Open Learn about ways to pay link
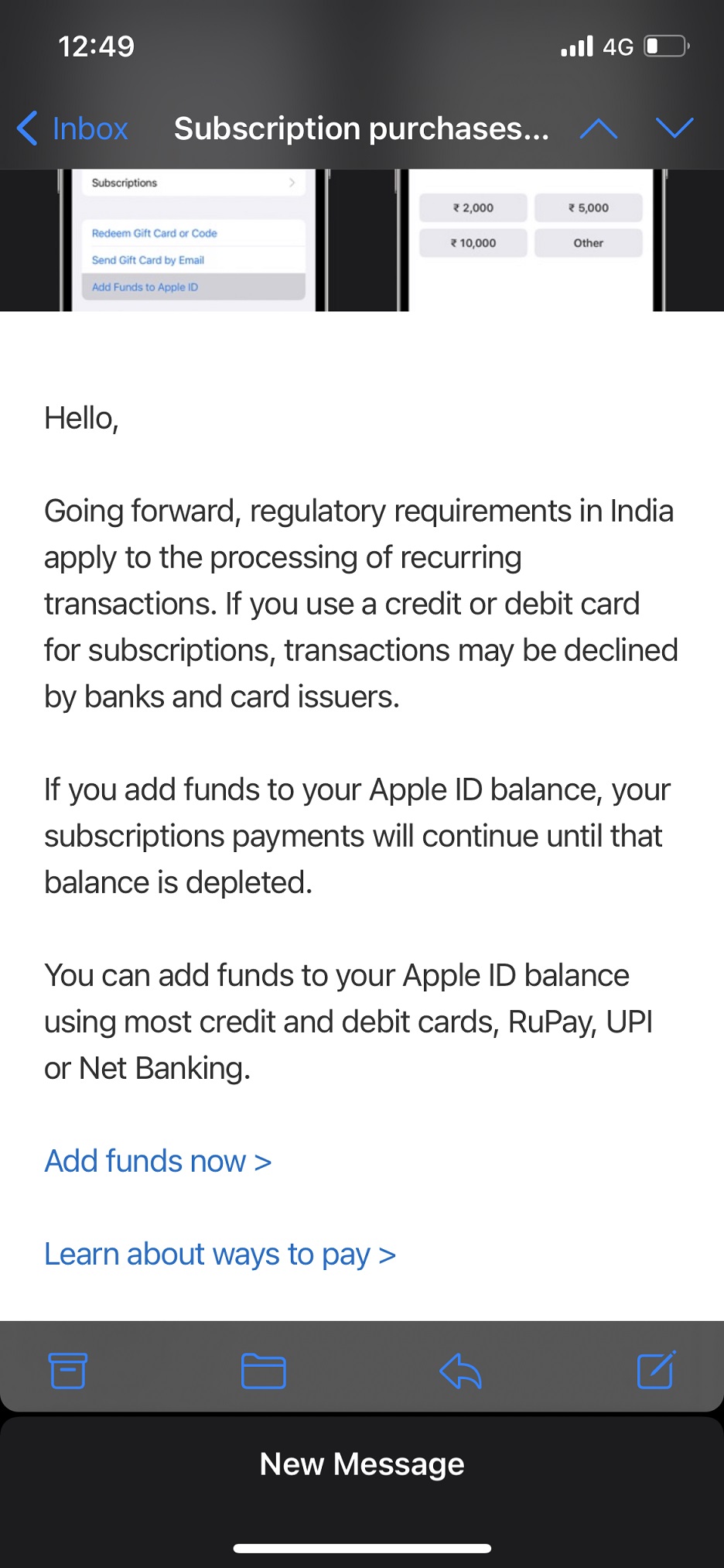The height and width of the screenshot is (1568, 724). pos(220,1254)
